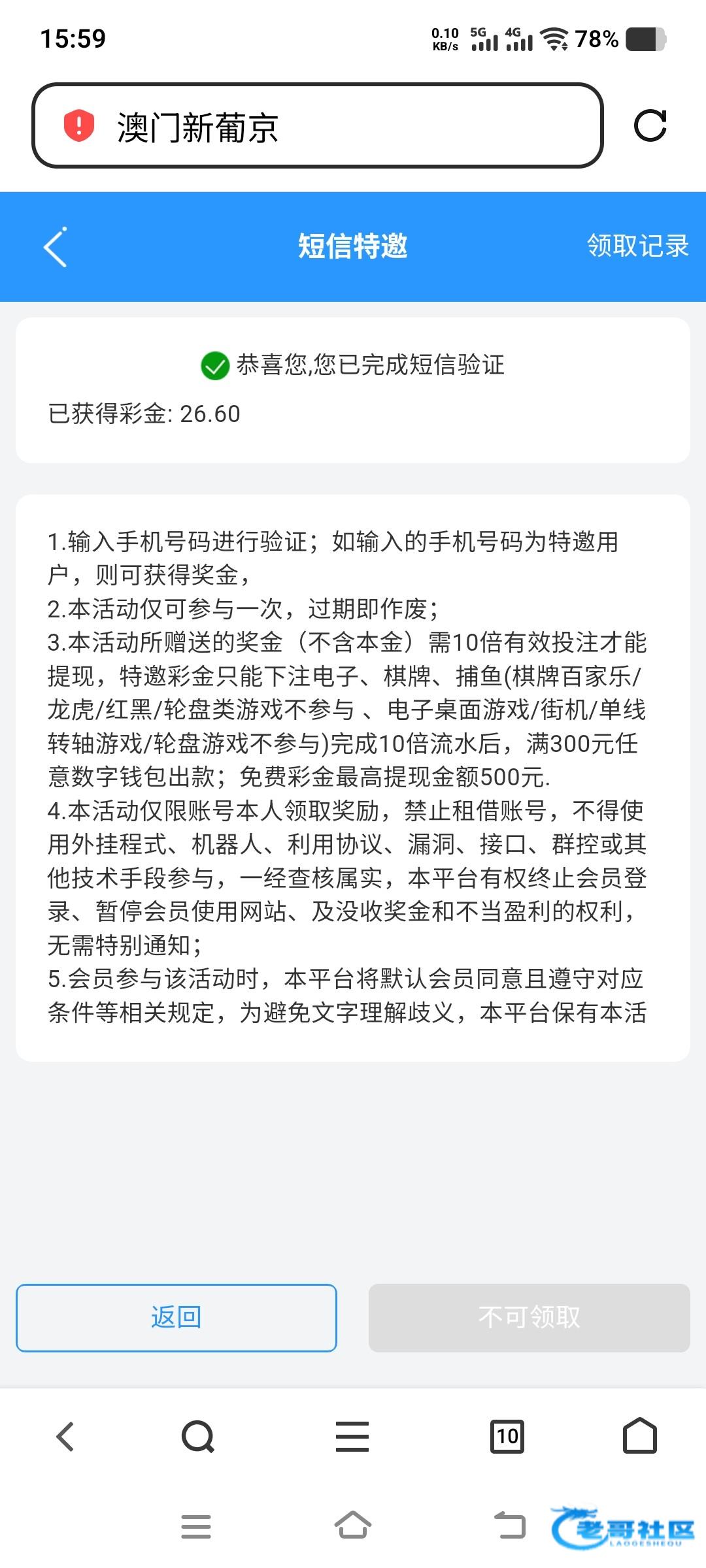Tap the 返回 button
Viewport: 706px width, 1568px height.
click(x=176, y=1318)
